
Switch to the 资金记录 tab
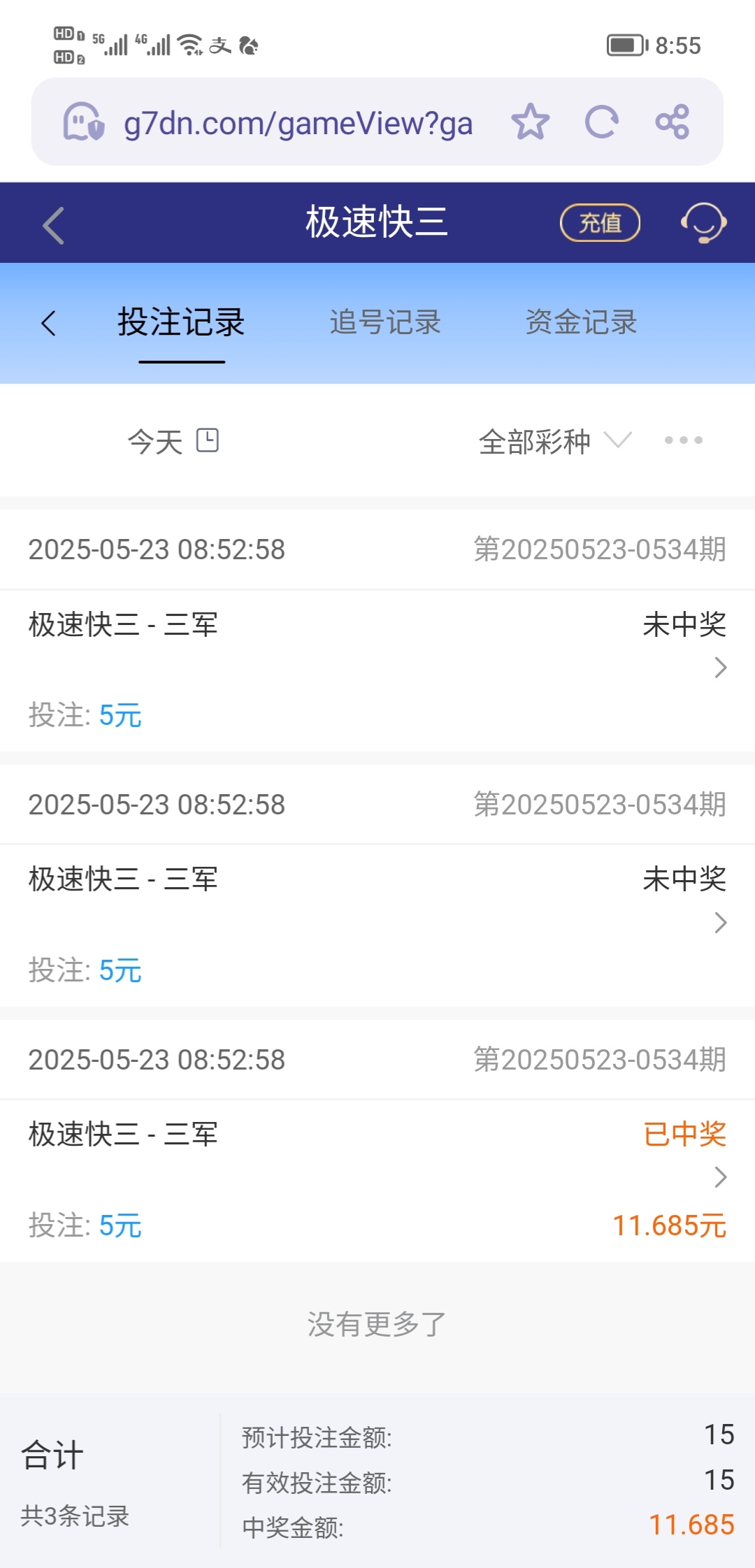coord(581,323)
